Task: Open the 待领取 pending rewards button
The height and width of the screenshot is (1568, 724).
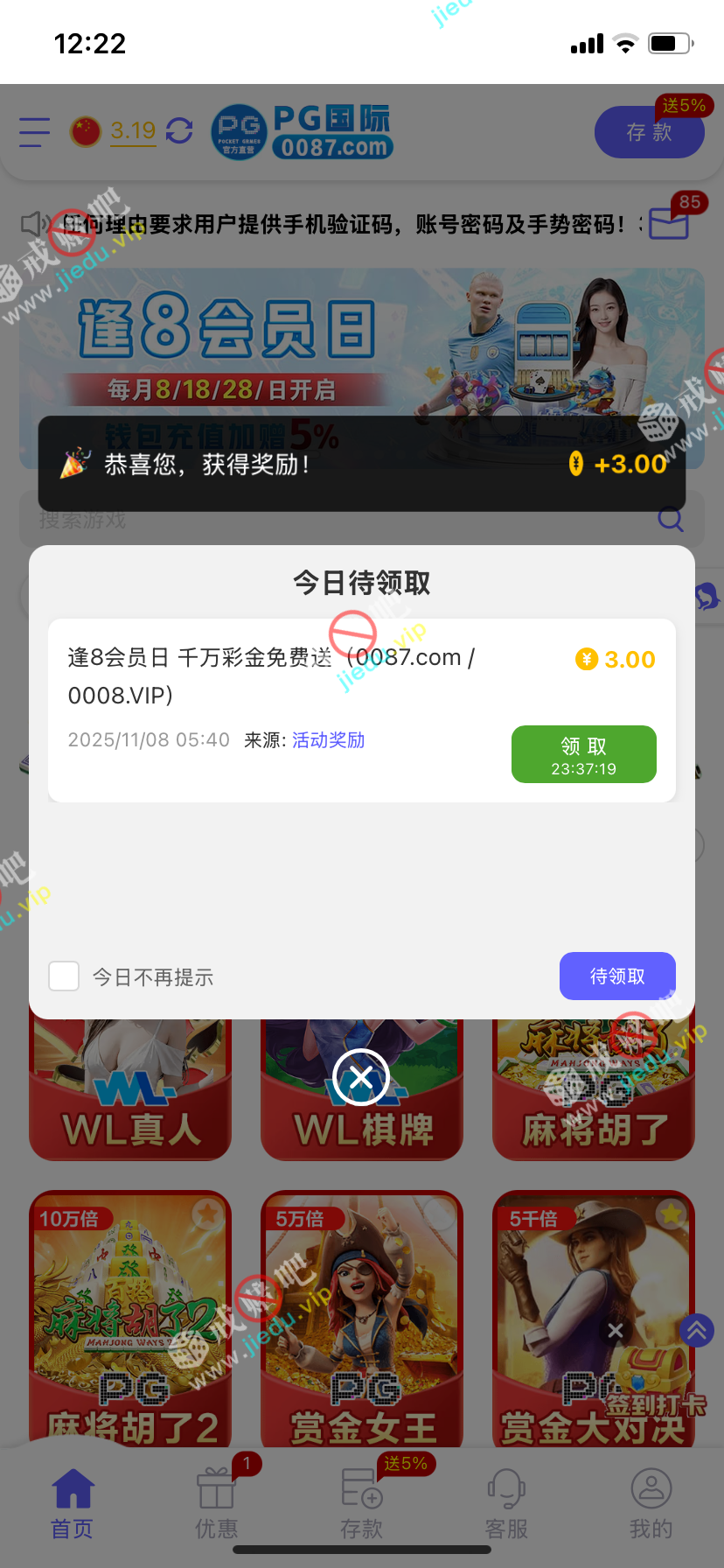Action: click(x=617, y=976)
